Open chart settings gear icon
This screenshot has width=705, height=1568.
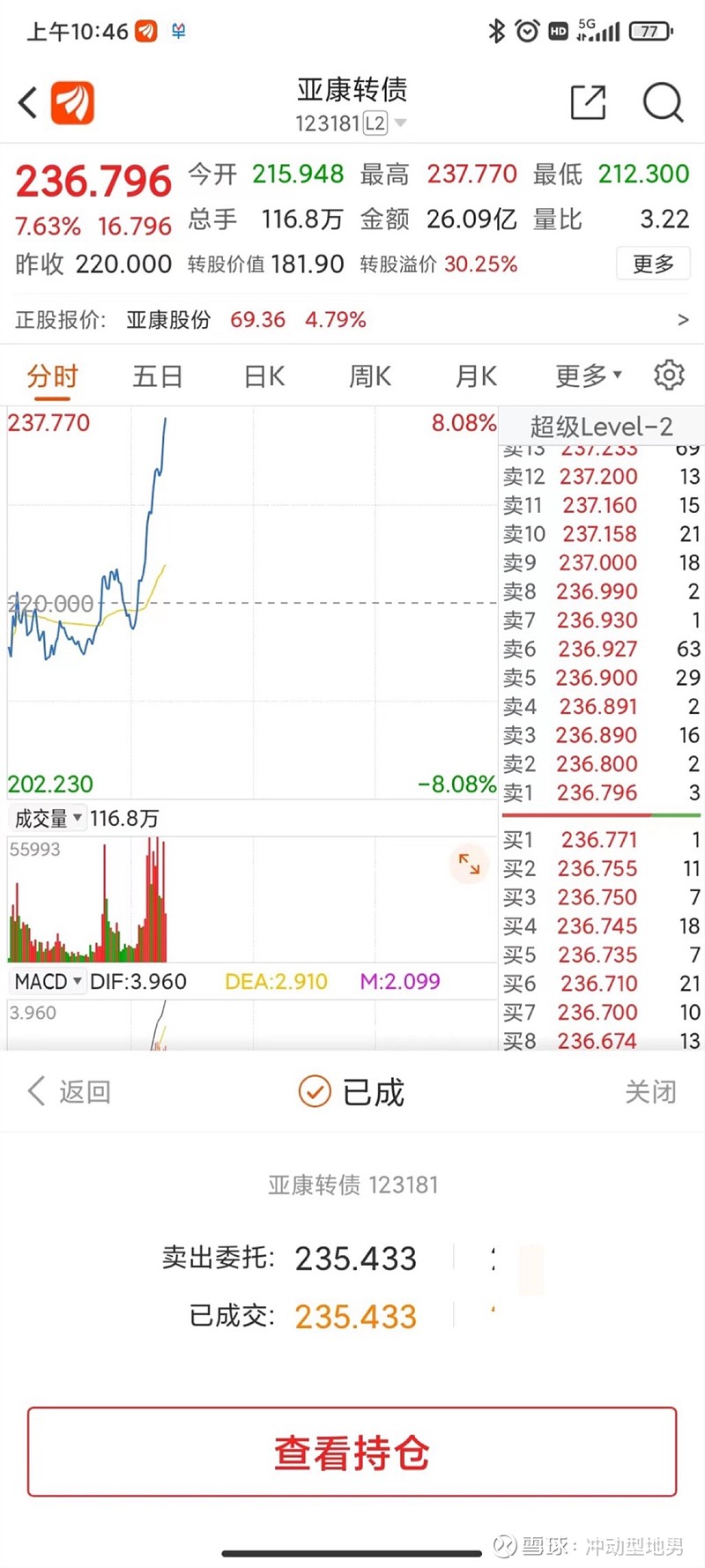(669, 375)
